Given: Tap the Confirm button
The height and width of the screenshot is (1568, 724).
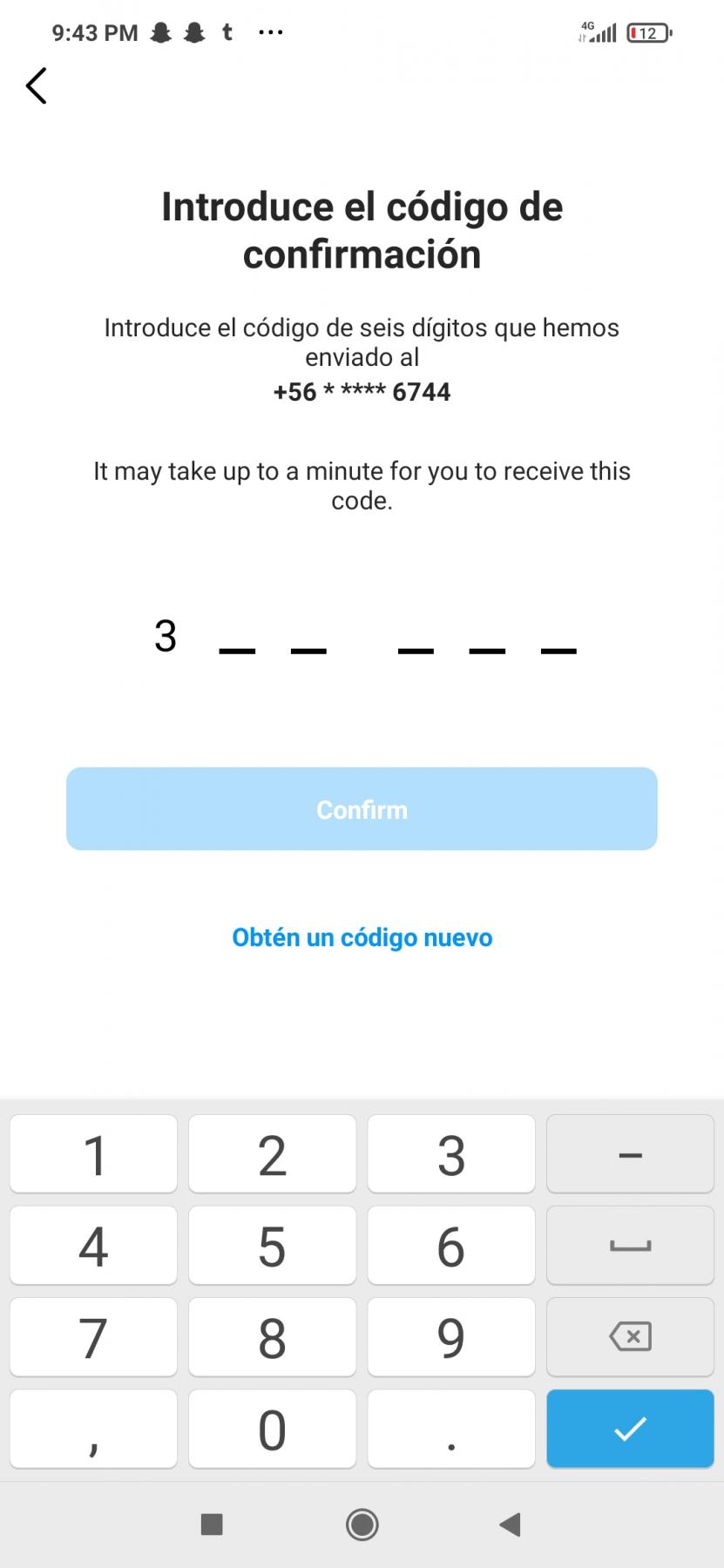Looking at the screenshot, I should click(x=362, y=808).
